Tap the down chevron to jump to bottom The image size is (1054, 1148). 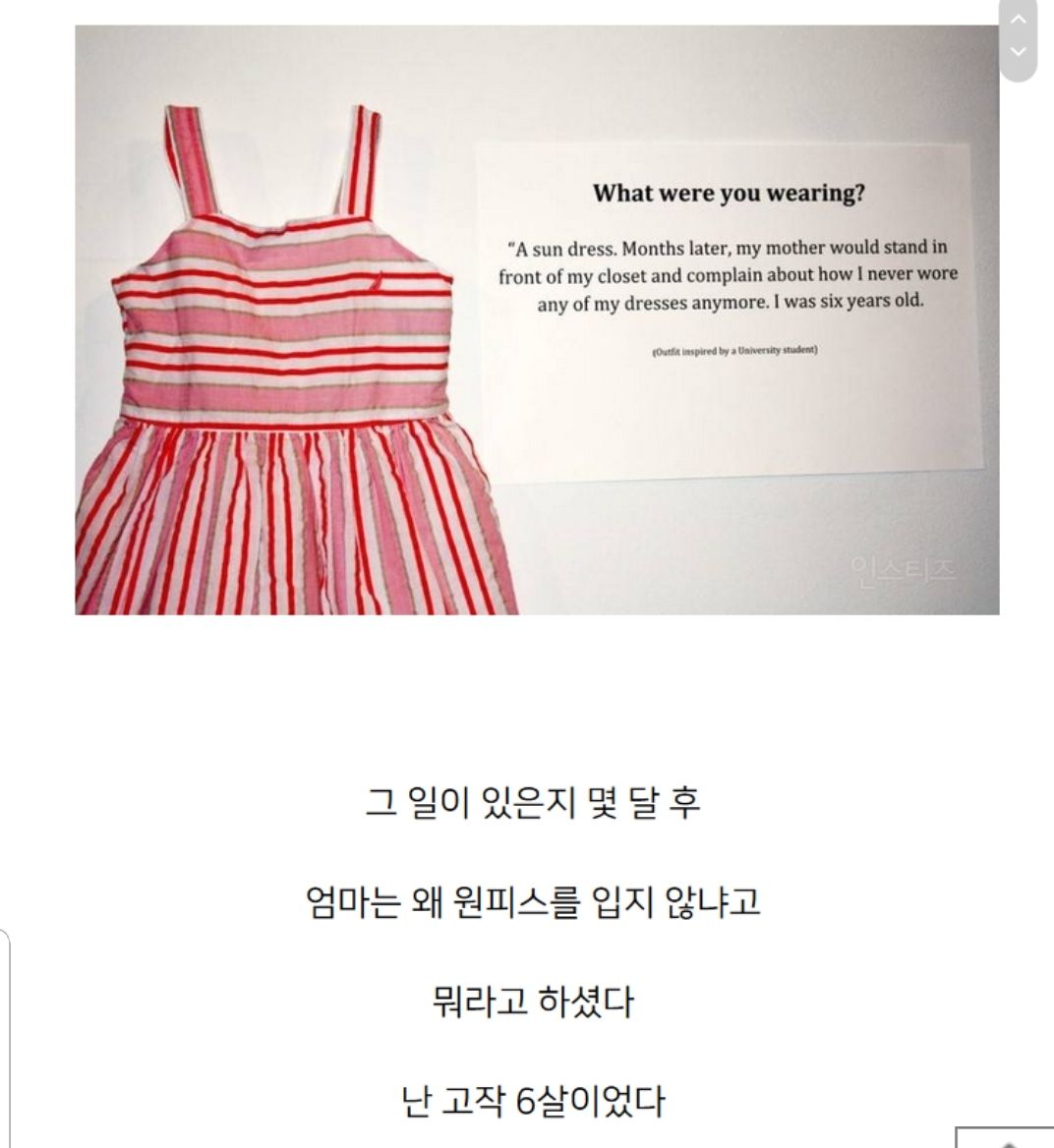click(x=1019, y=51)
